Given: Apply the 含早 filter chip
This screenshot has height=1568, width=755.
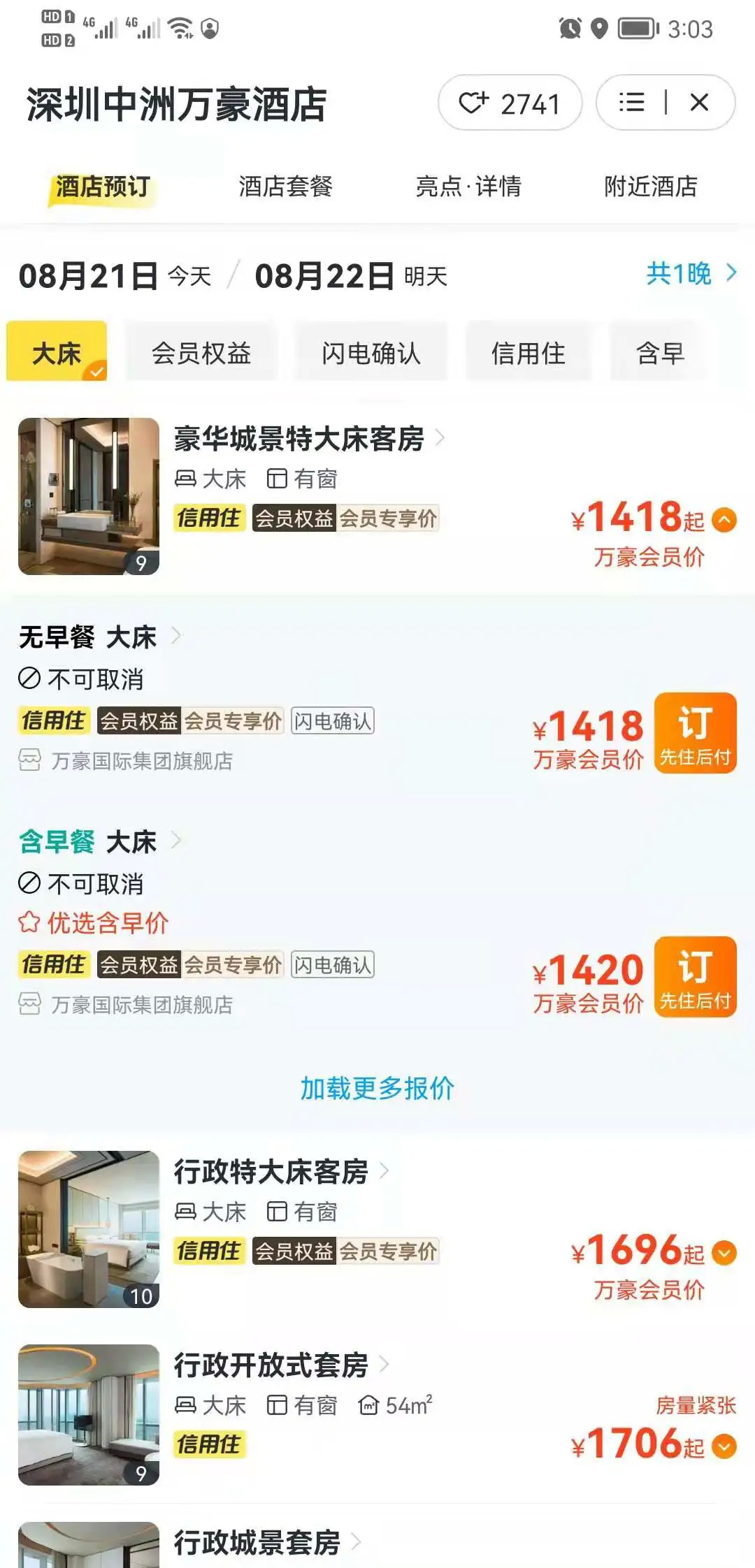Looking at the screenshot, I should point(659,352).
